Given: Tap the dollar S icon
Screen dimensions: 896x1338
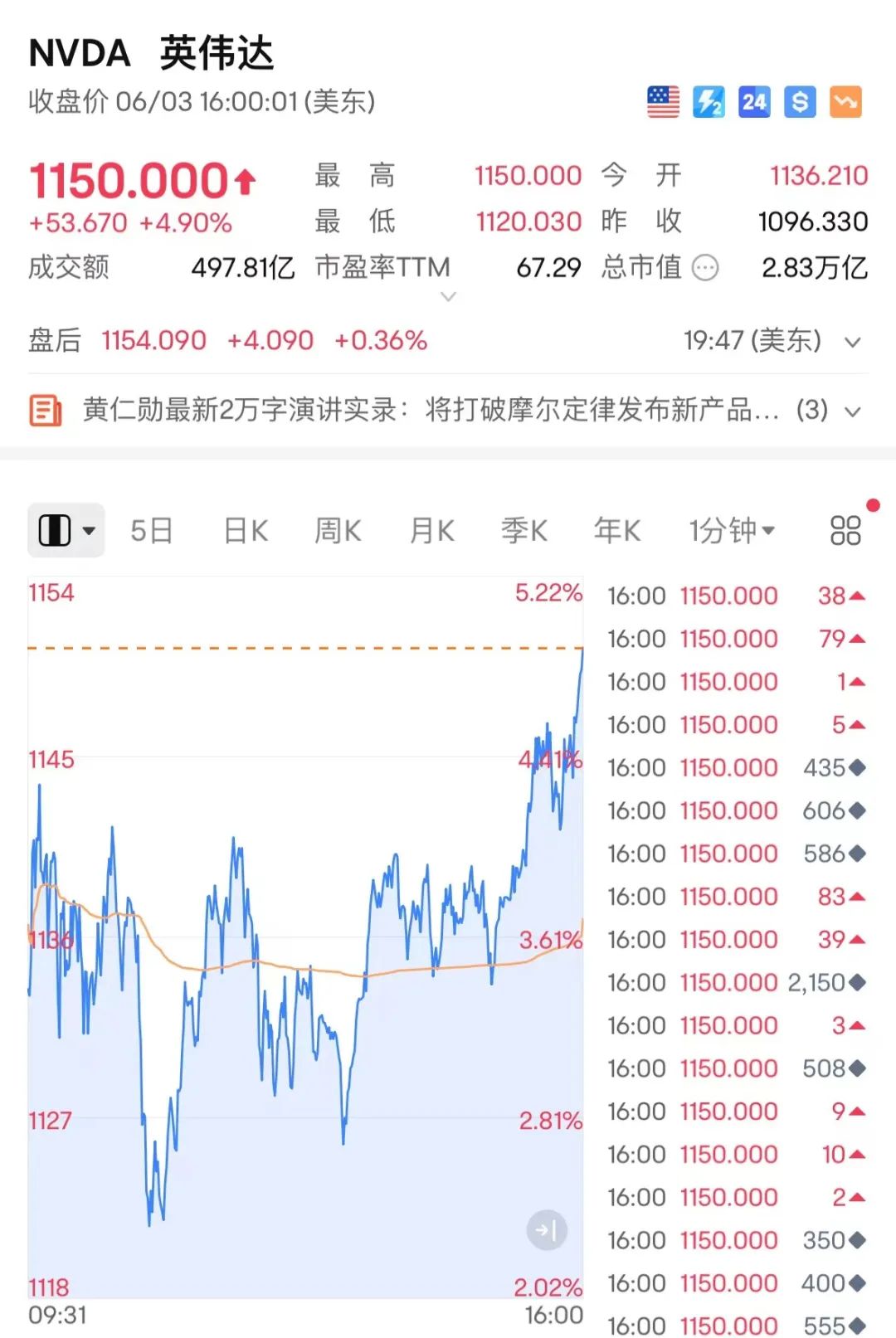Looking at the screenshot, I should coord(800,102).
